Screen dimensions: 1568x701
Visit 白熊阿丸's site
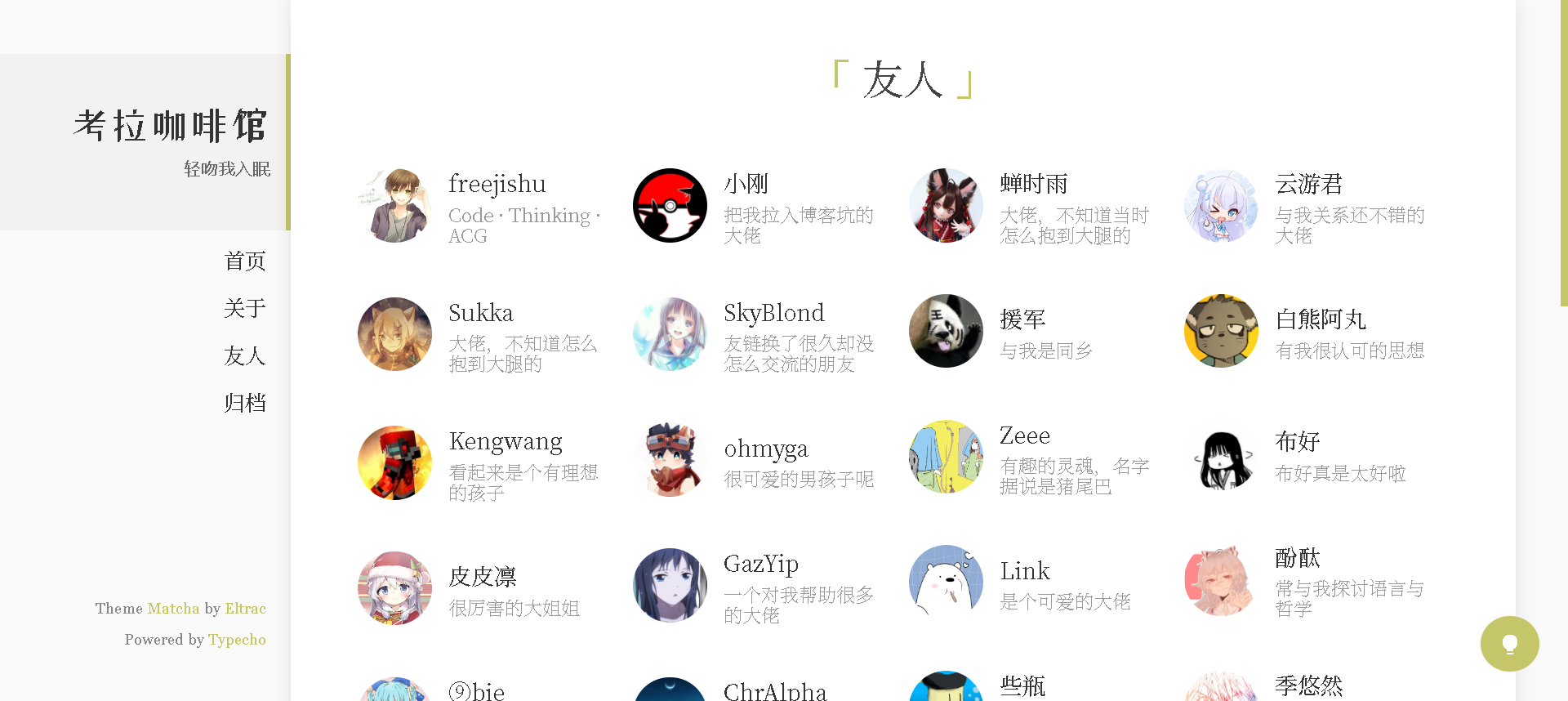(1320, 320)
